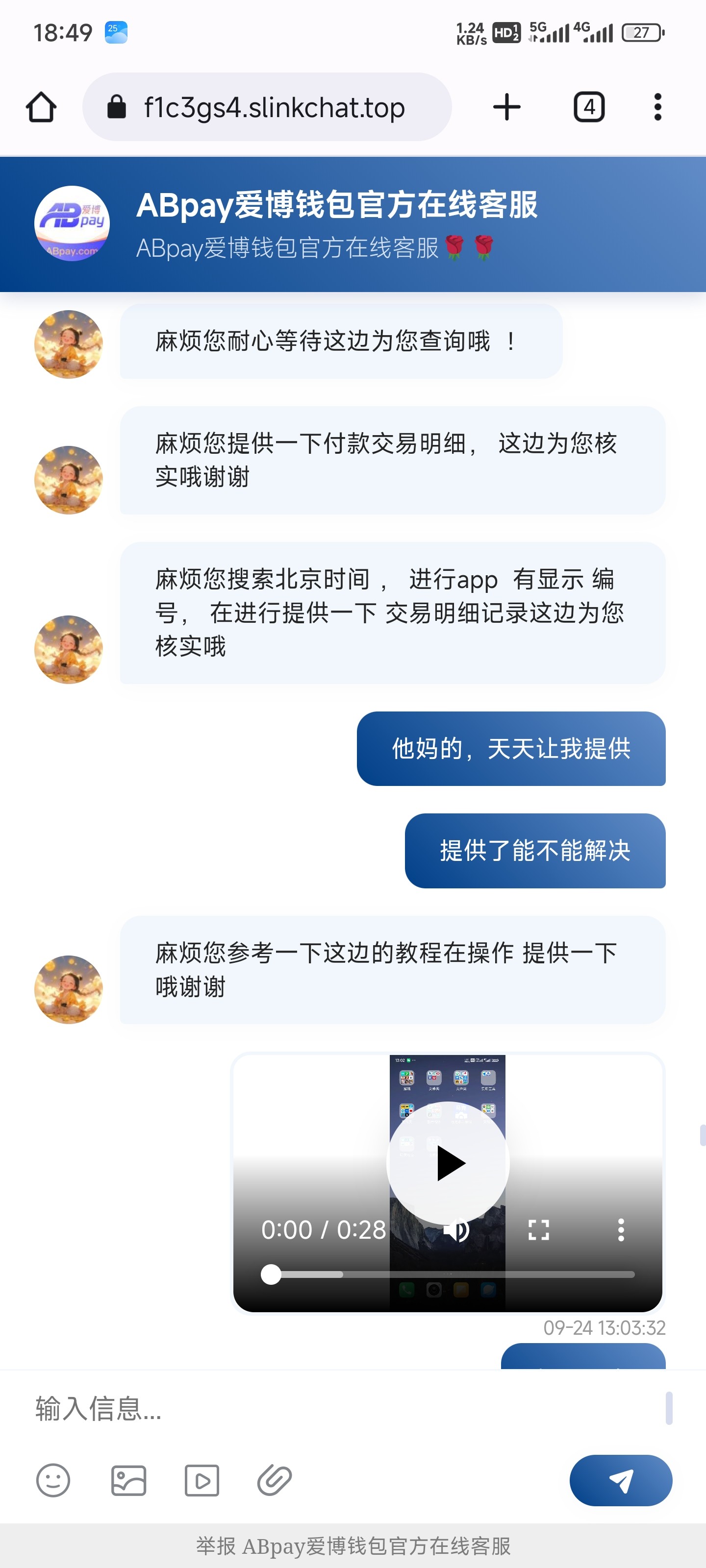
Task: Send the message with the paper plane icon
Action: 620,1480
